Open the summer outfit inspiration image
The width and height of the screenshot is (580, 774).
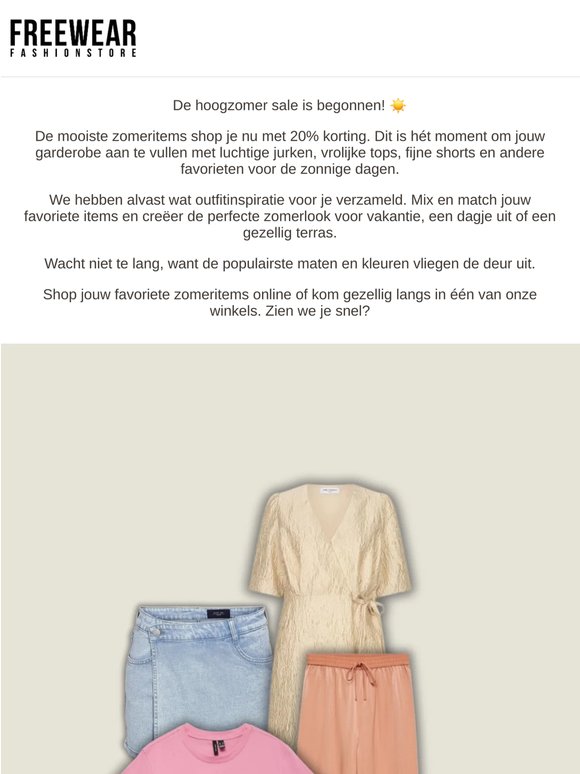tap(290, 559)
